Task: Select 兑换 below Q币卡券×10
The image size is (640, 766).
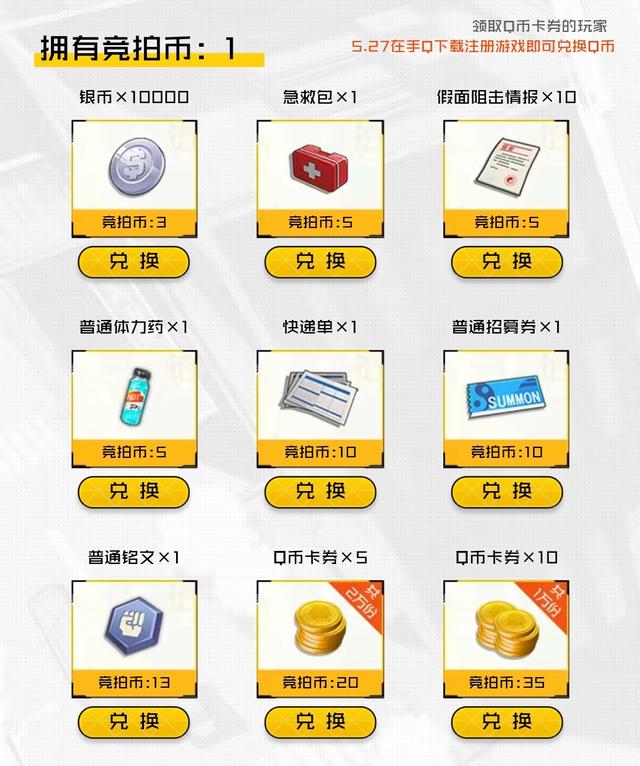Action: click(506, 722)
